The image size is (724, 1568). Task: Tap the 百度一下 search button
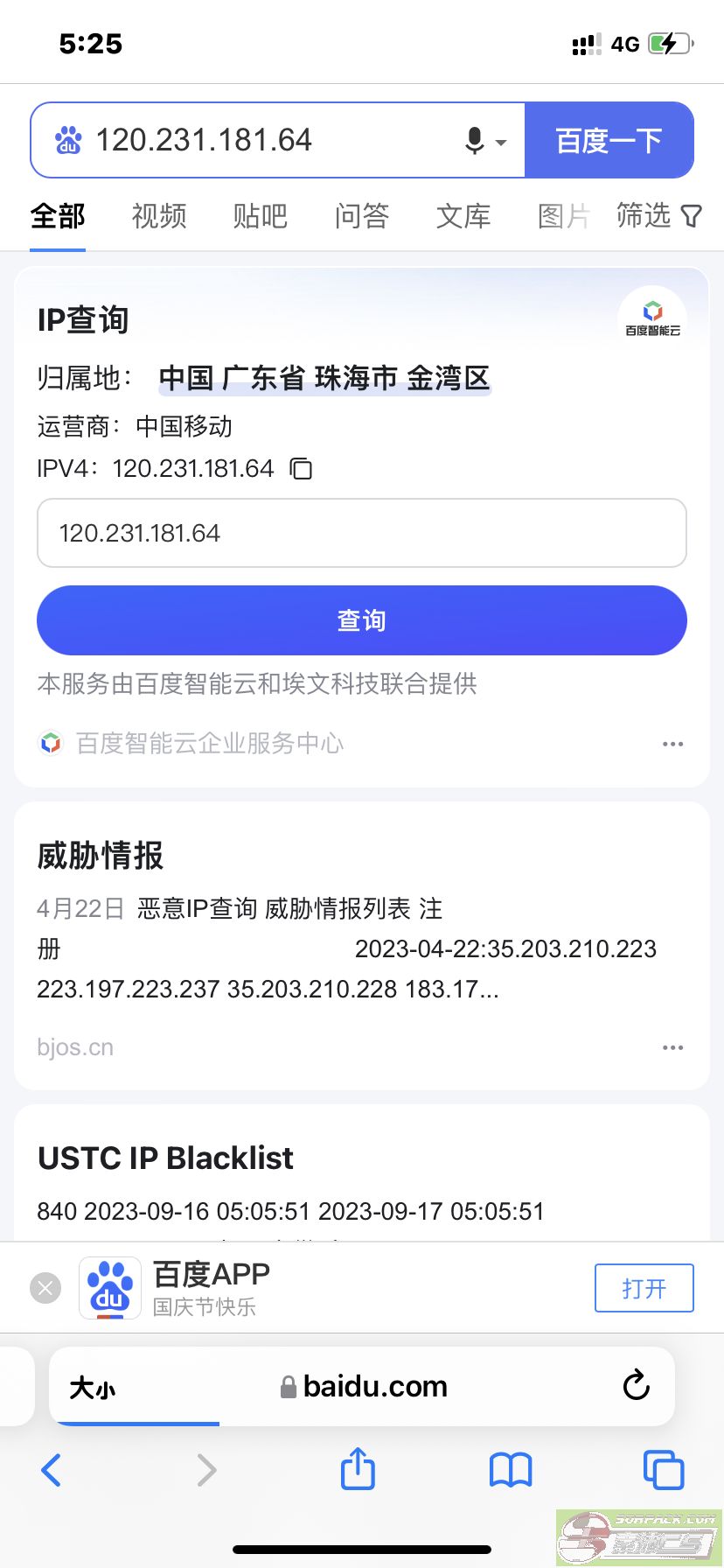(x=609, y=140)
